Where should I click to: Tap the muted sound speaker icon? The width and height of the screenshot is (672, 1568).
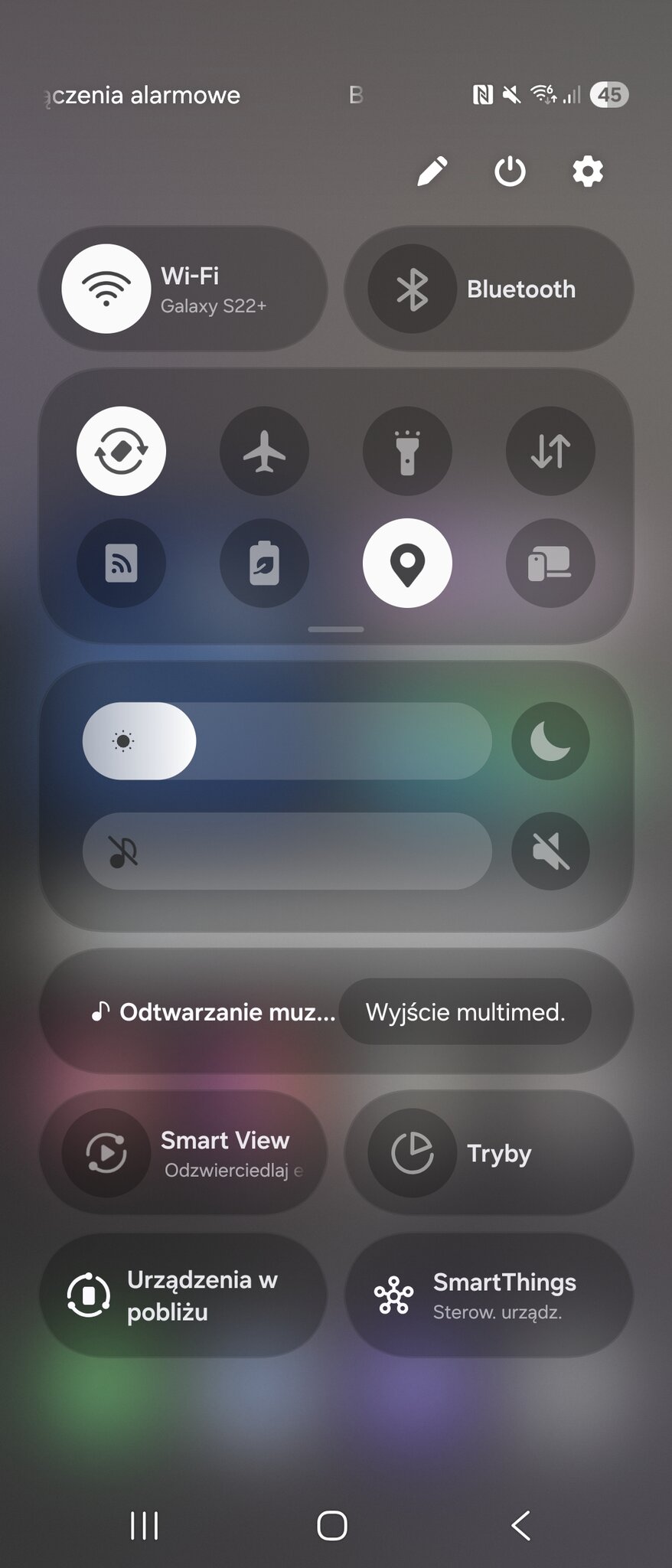click(550, 851)
